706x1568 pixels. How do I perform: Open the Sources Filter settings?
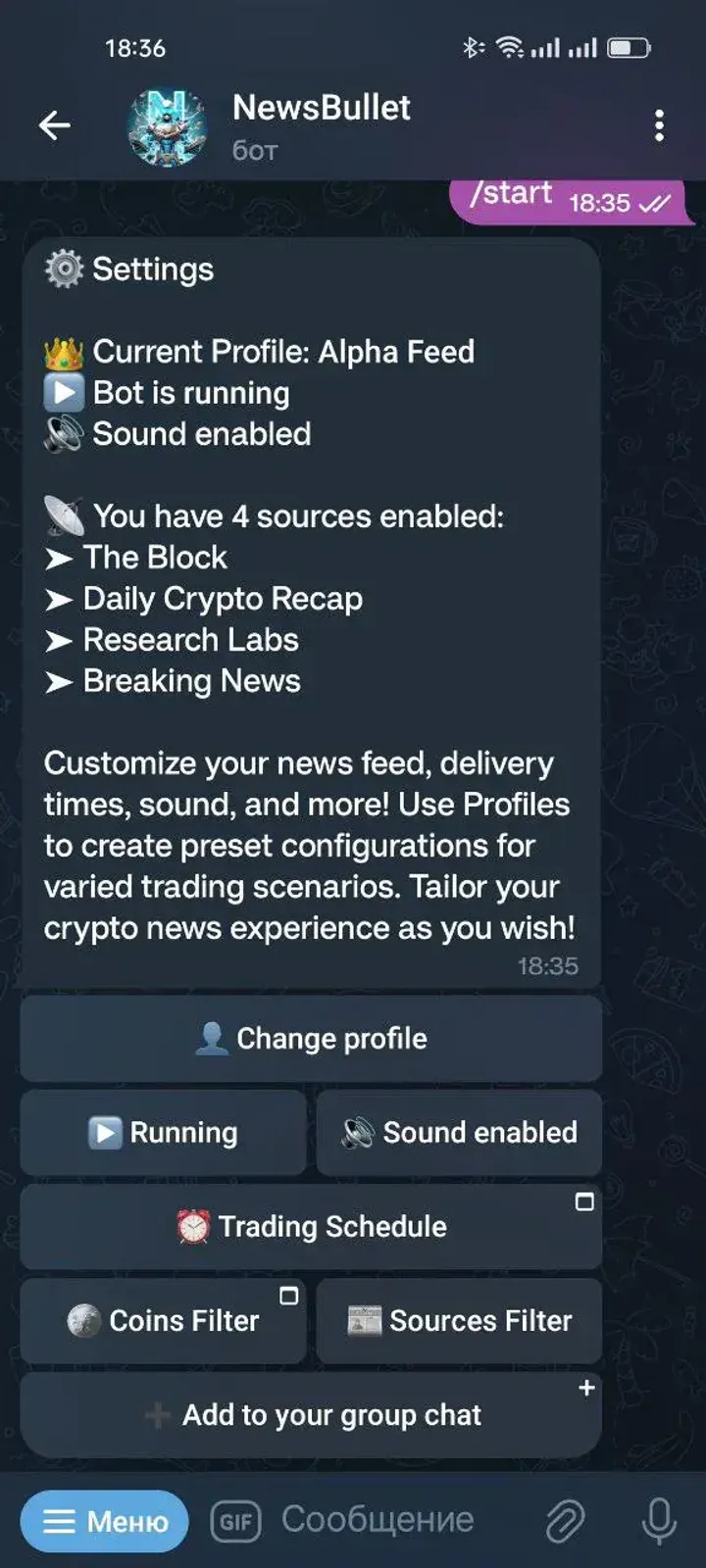(x=458, y=1320)
